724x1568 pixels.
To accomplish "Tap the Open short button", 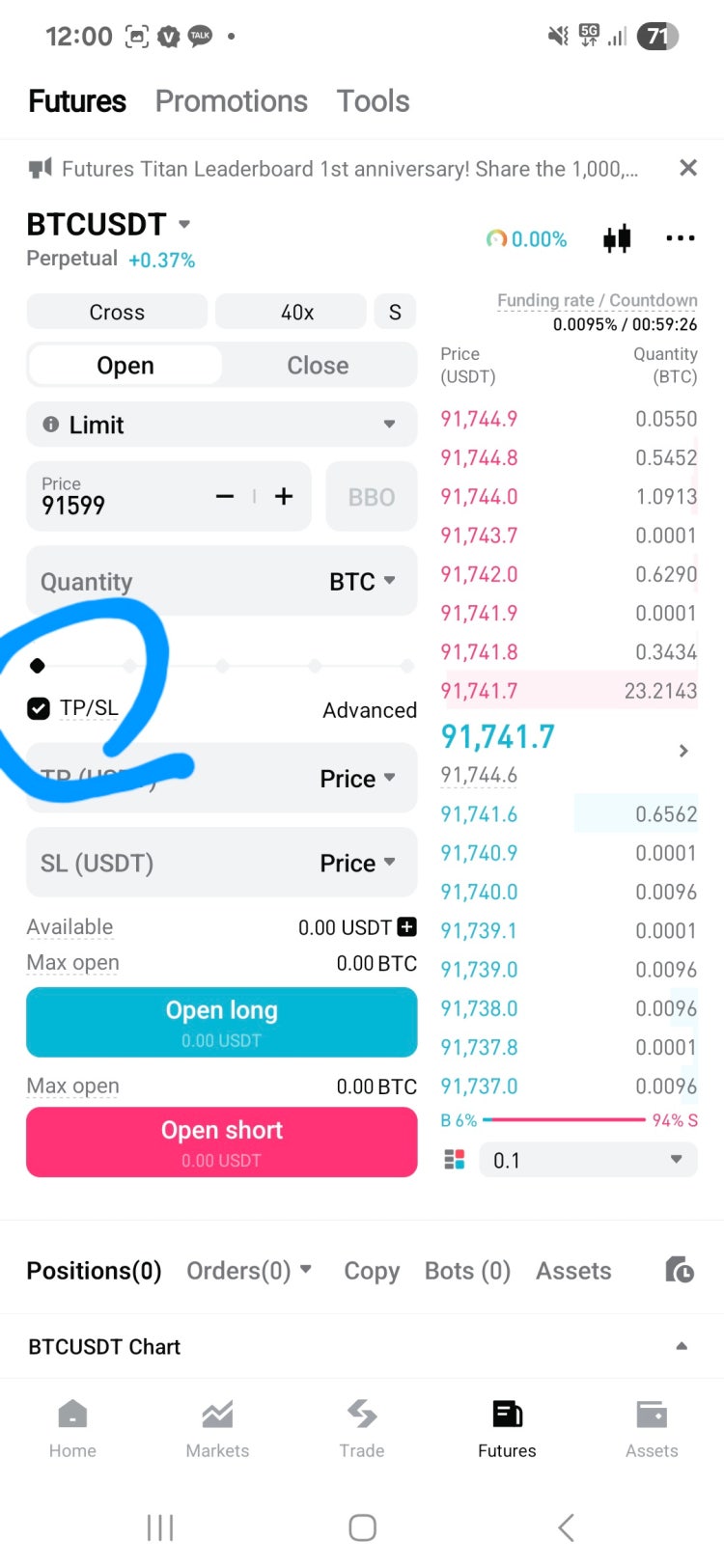I will click(221, 1142).
